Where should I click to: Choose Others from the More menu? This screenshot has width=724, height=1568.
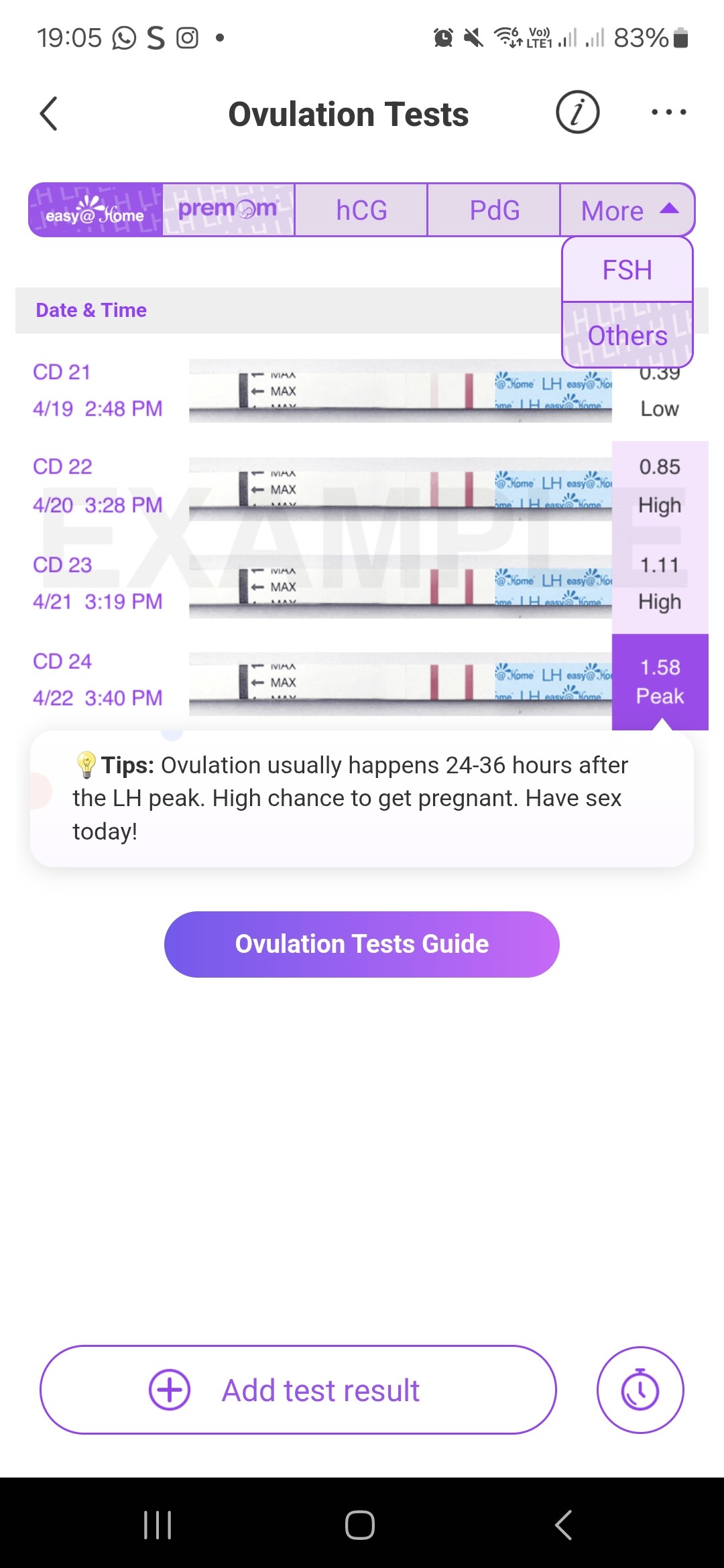pyautogui.click(x=627, y=335)
